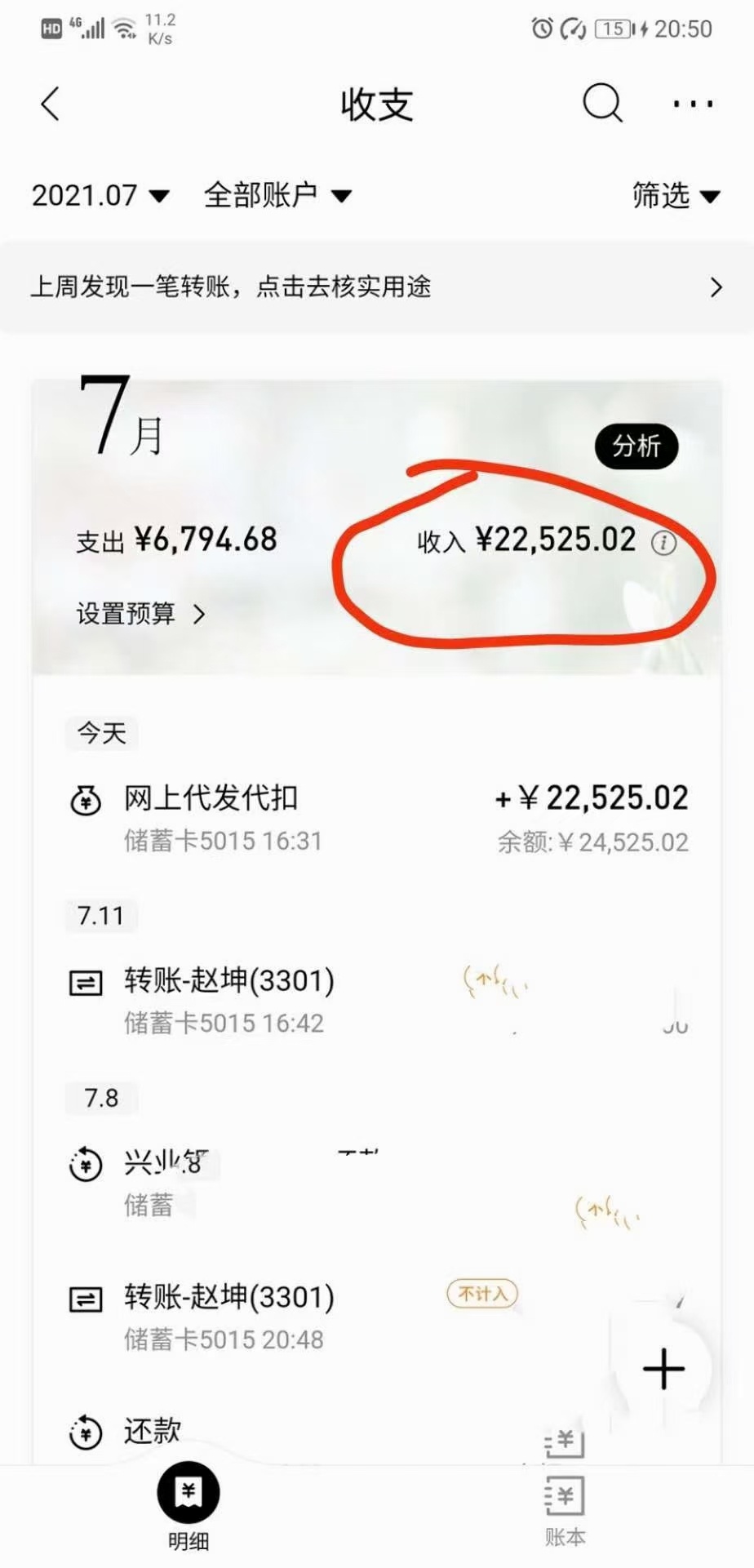This screenshot has width=754, height=1568.
Task: Add a new record with plus button
Action: pyautogui.click(x=663, y=1369)
